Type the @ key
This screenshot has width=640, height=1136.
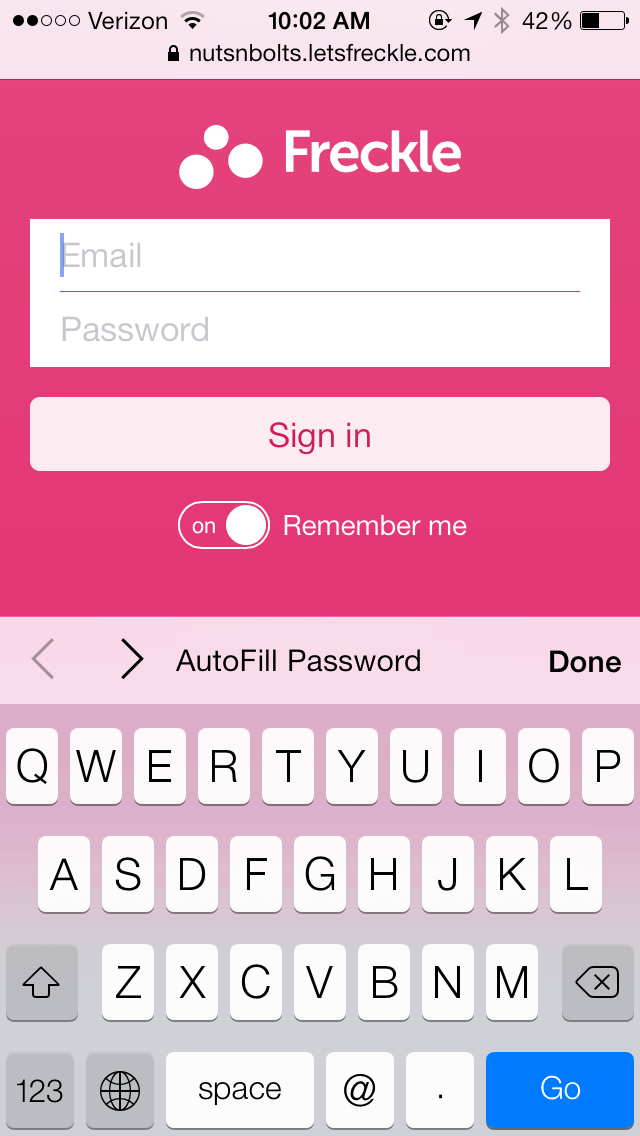coord(359,1089)
